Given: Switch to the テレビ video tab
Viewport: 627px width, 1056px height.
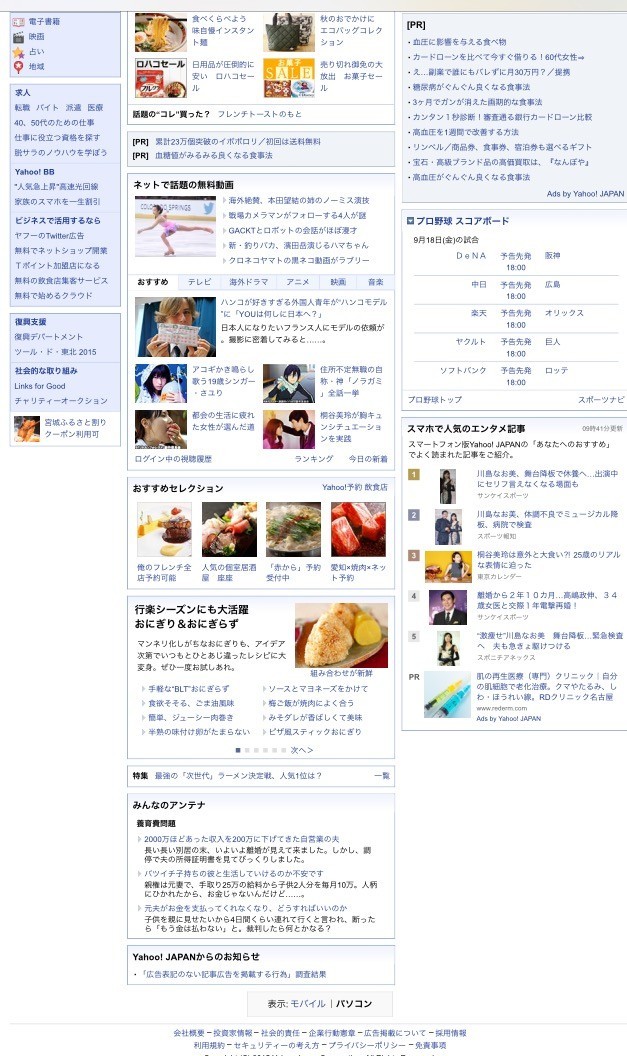Looking at the screenshot, I should (x=199, y=282).
